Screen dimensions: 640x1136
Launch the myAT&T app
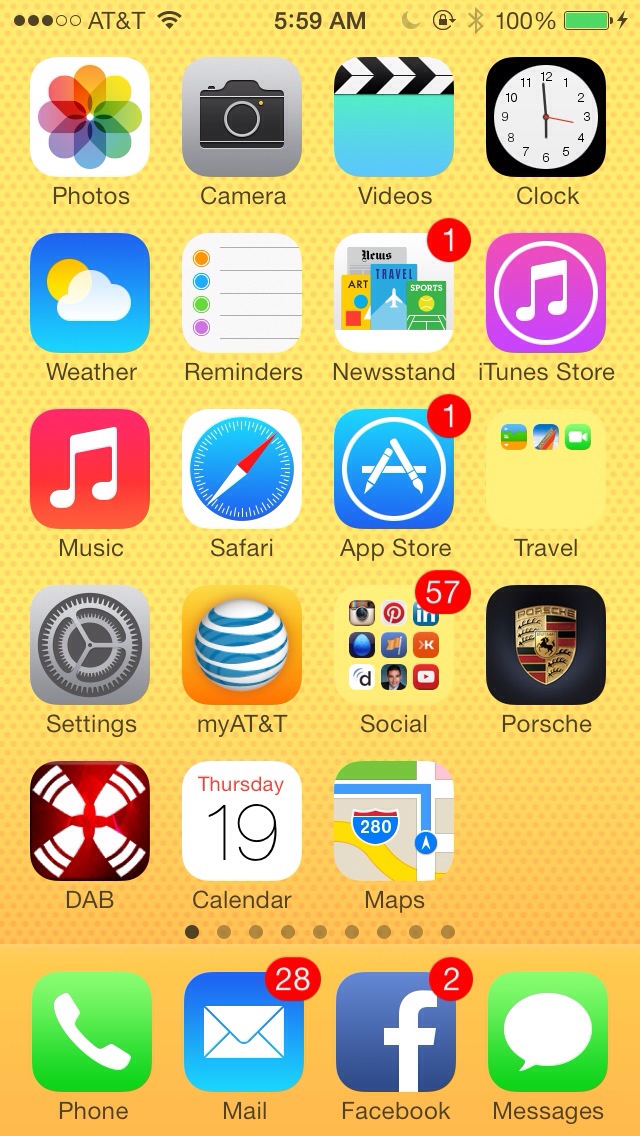point(242,645)
